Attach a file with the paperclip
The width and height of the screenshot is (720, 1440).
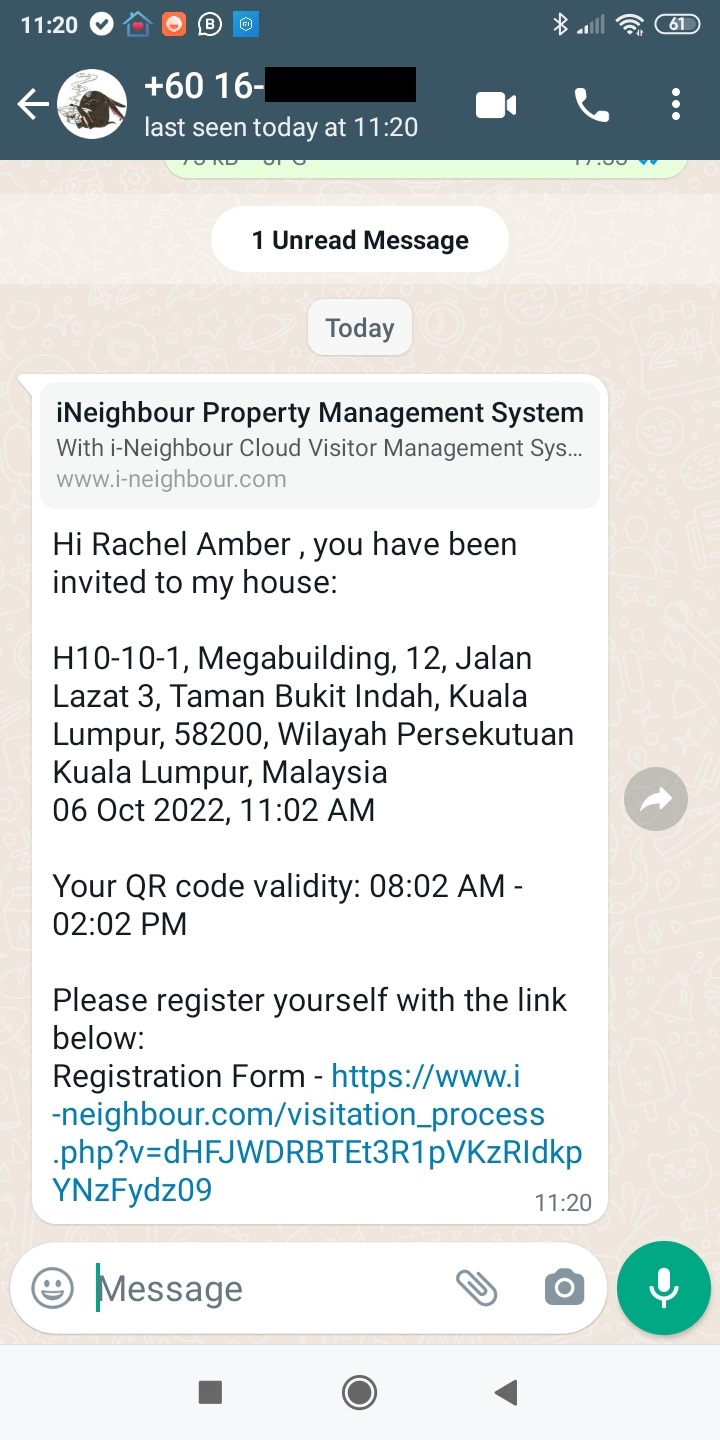[477, 1287]
